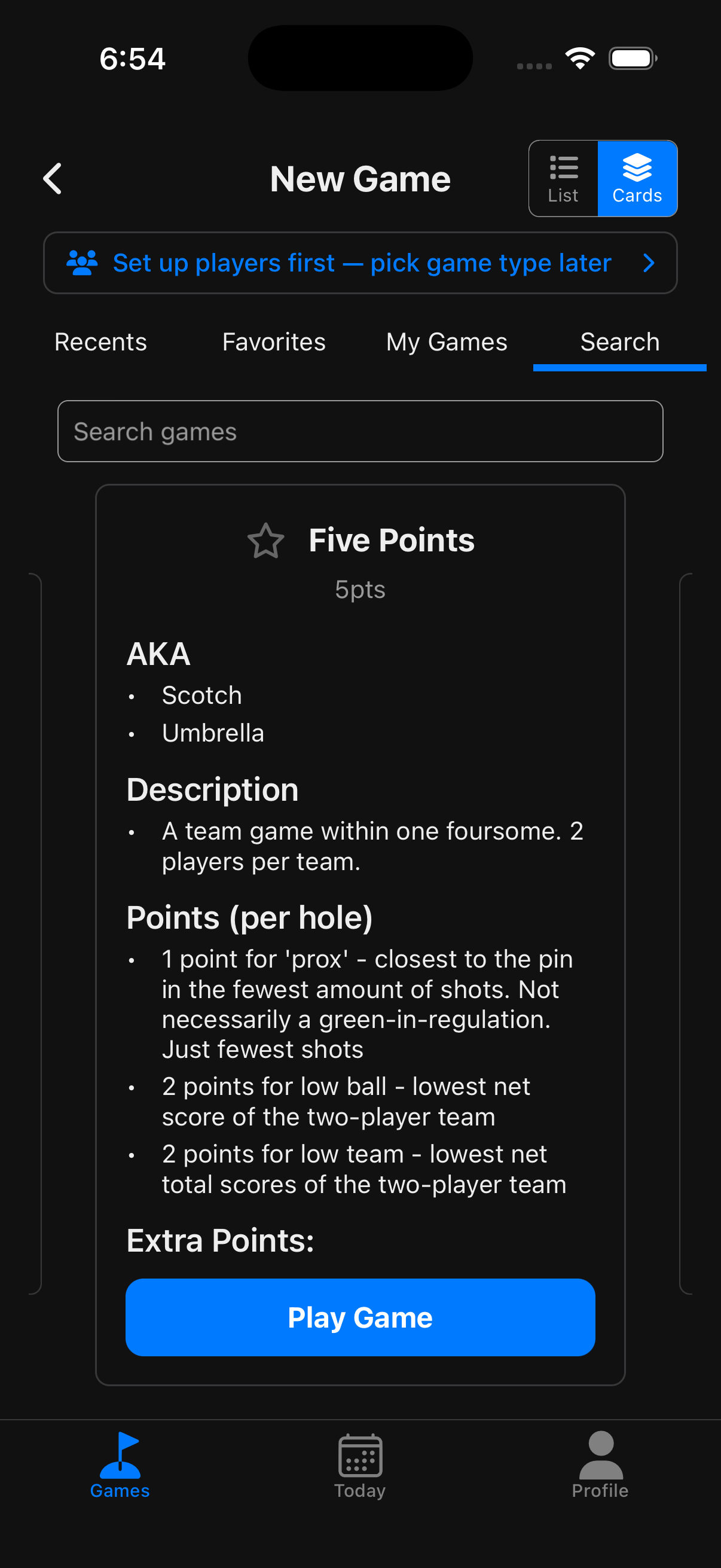Tap the Search games field
Screen dimensions: 721x1568
(360, 432)
